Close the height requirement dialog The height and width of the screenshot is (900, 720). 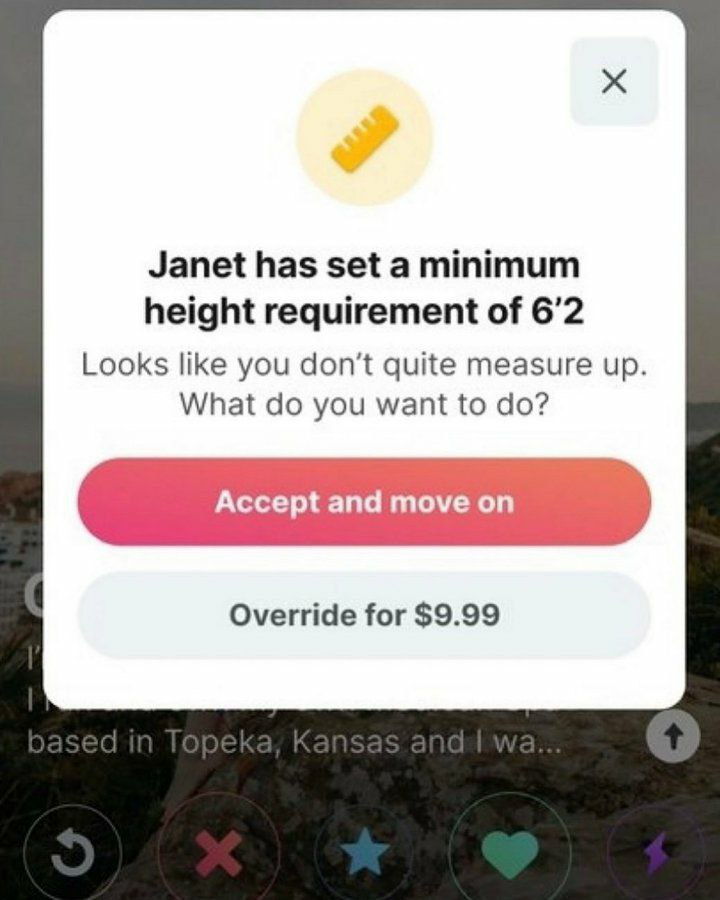[614, 81]
